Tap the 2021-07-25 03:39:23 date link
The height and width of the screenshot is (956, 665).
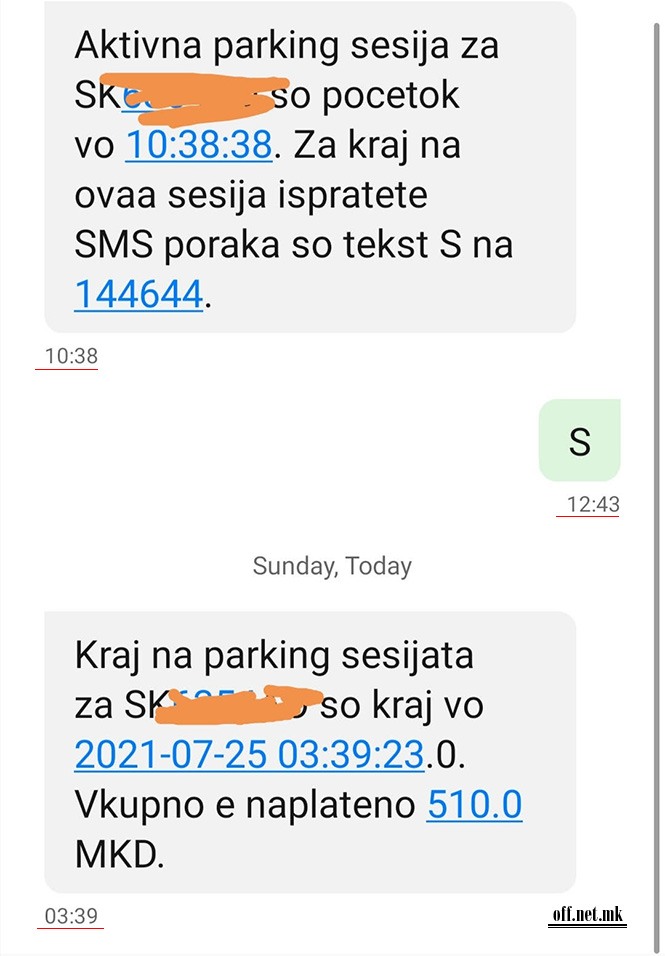click(250, 755)
